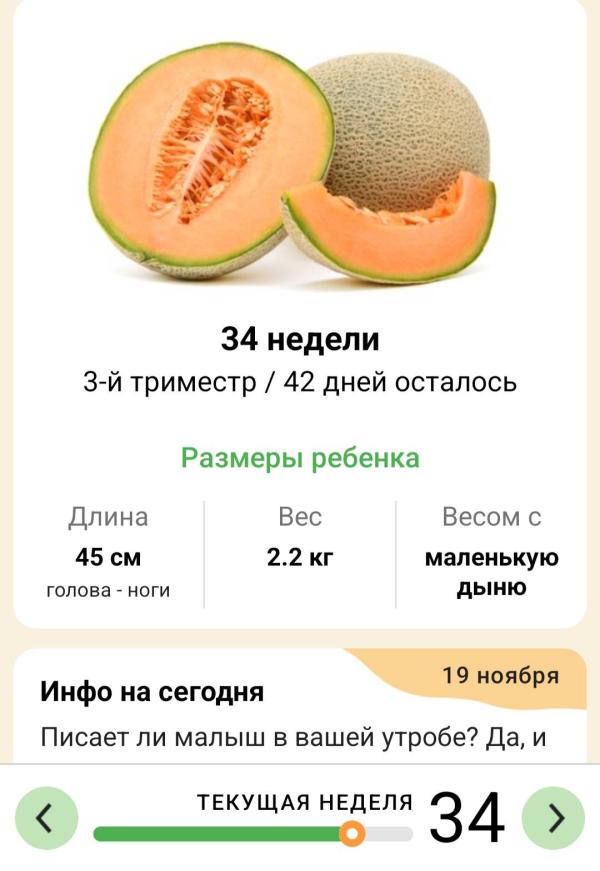Go to the next pregnancy week
600x871 pixels.
557,818
